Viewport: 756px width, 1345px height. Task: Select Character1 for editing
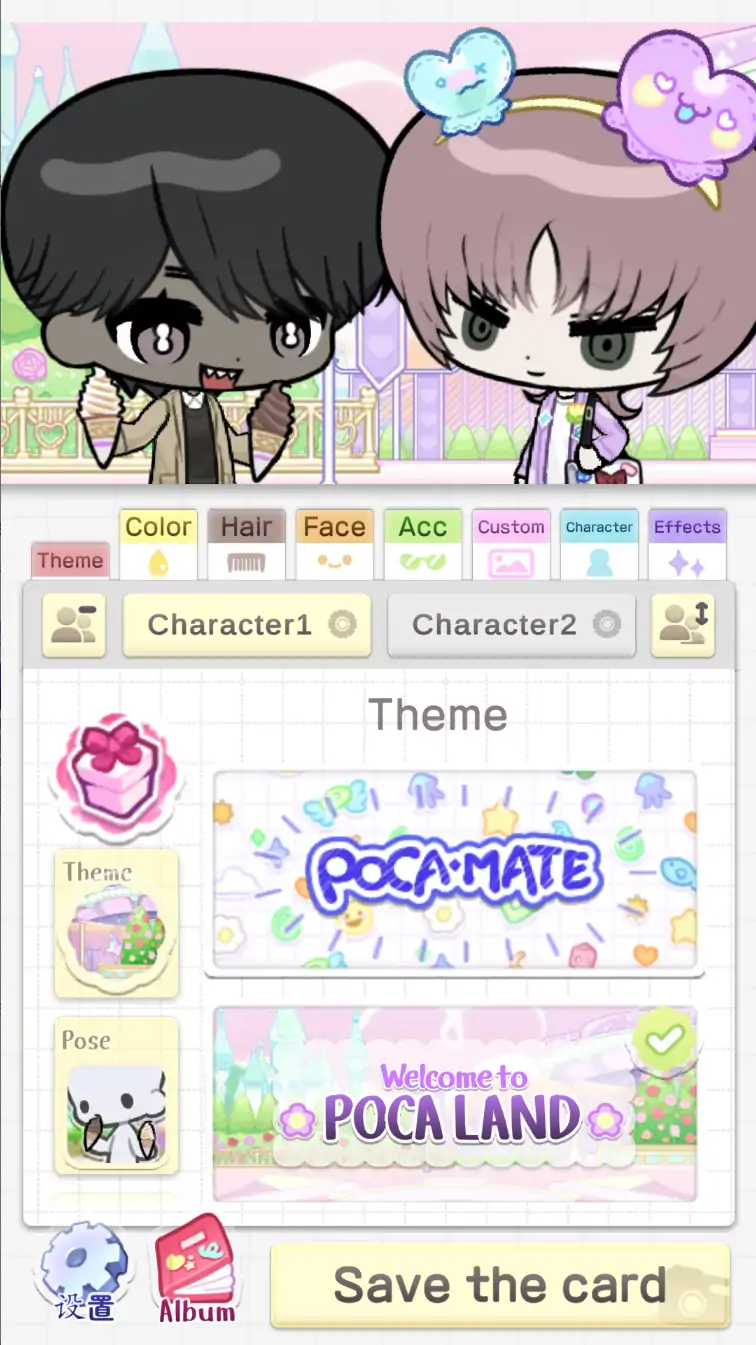246,625
